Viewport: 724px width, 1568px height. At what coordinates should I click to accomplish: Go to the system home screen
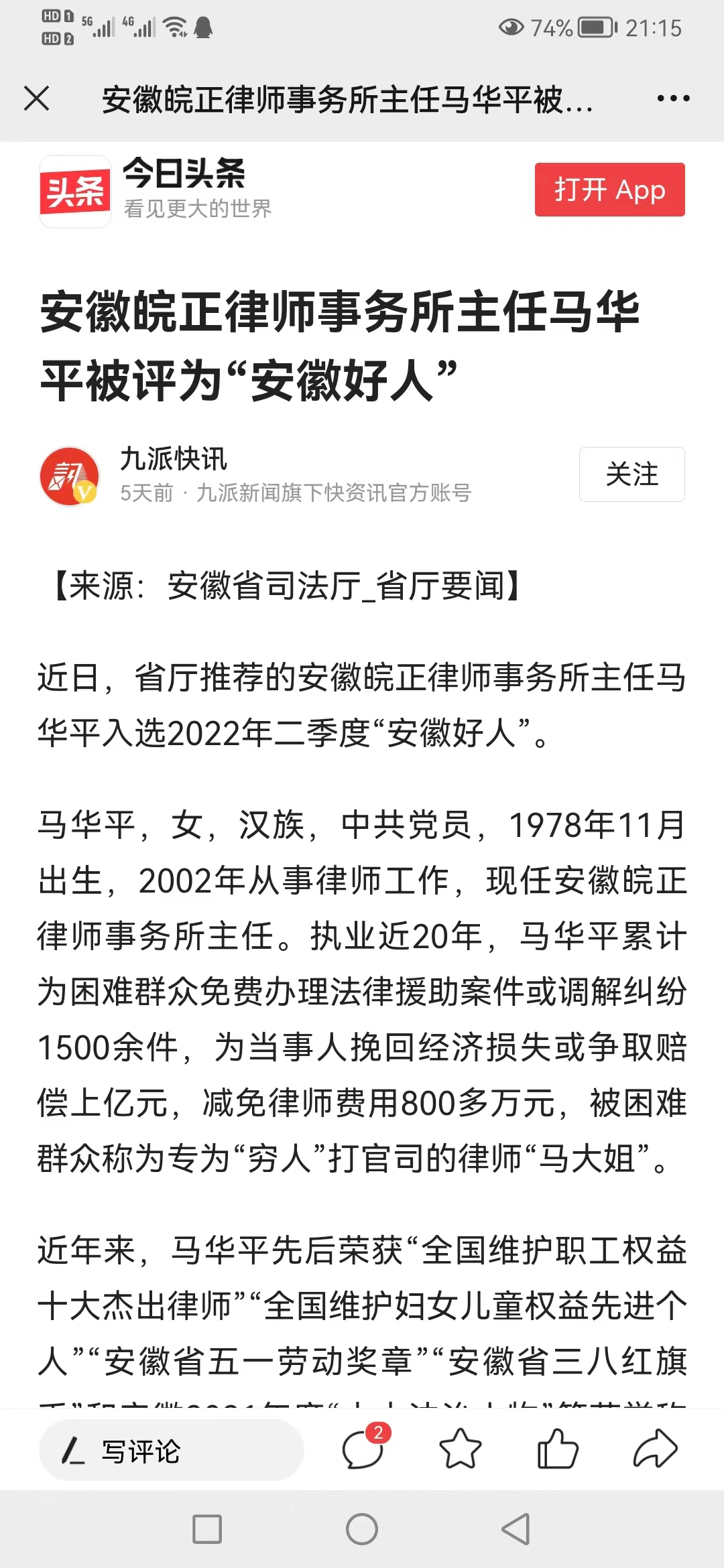click(362, 1529)
